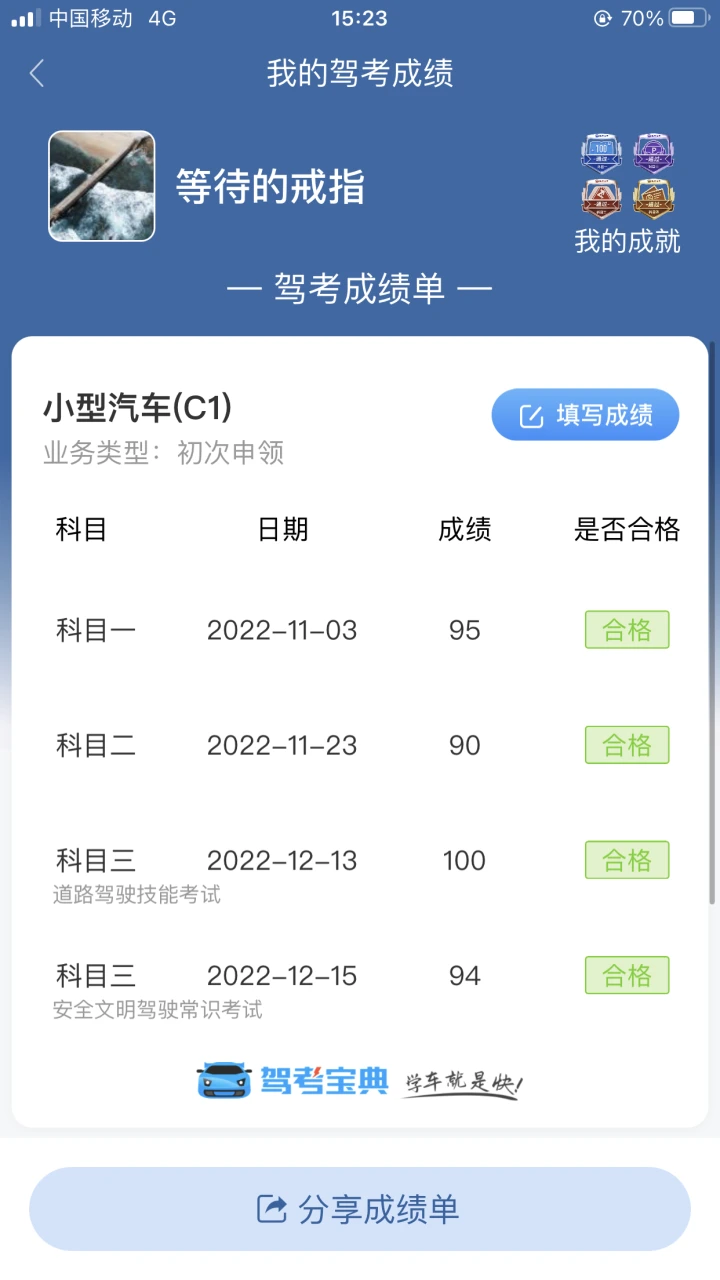Go back using the top-left arrow
This screenshot has width=720, height=1280.
pos(37,73)
